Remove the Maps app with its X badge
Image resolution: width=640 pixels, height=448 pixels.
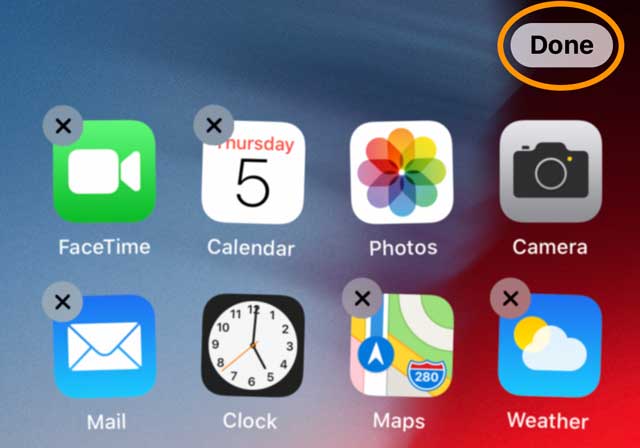(362, 298)
